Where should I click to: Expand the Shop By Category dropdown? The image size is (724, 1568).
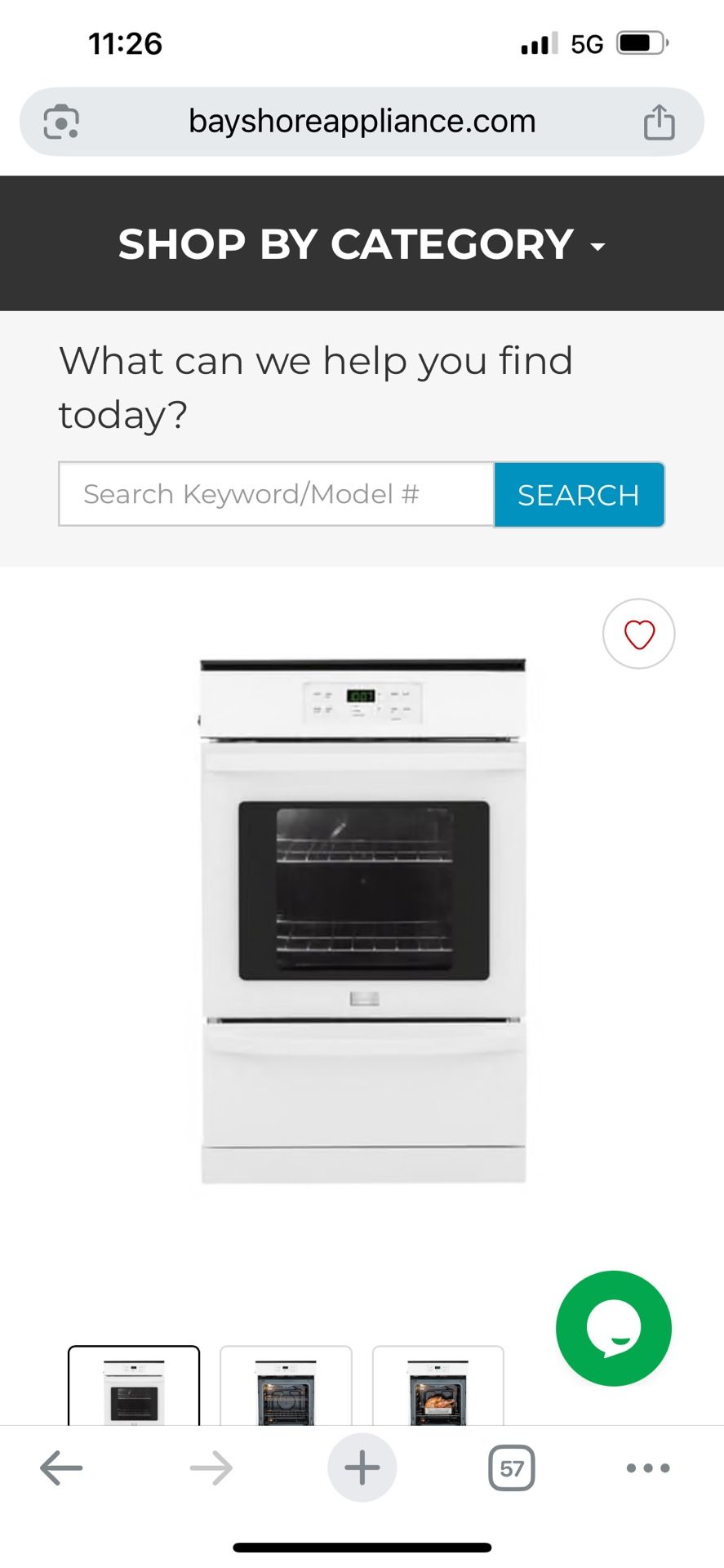point(362,243)
